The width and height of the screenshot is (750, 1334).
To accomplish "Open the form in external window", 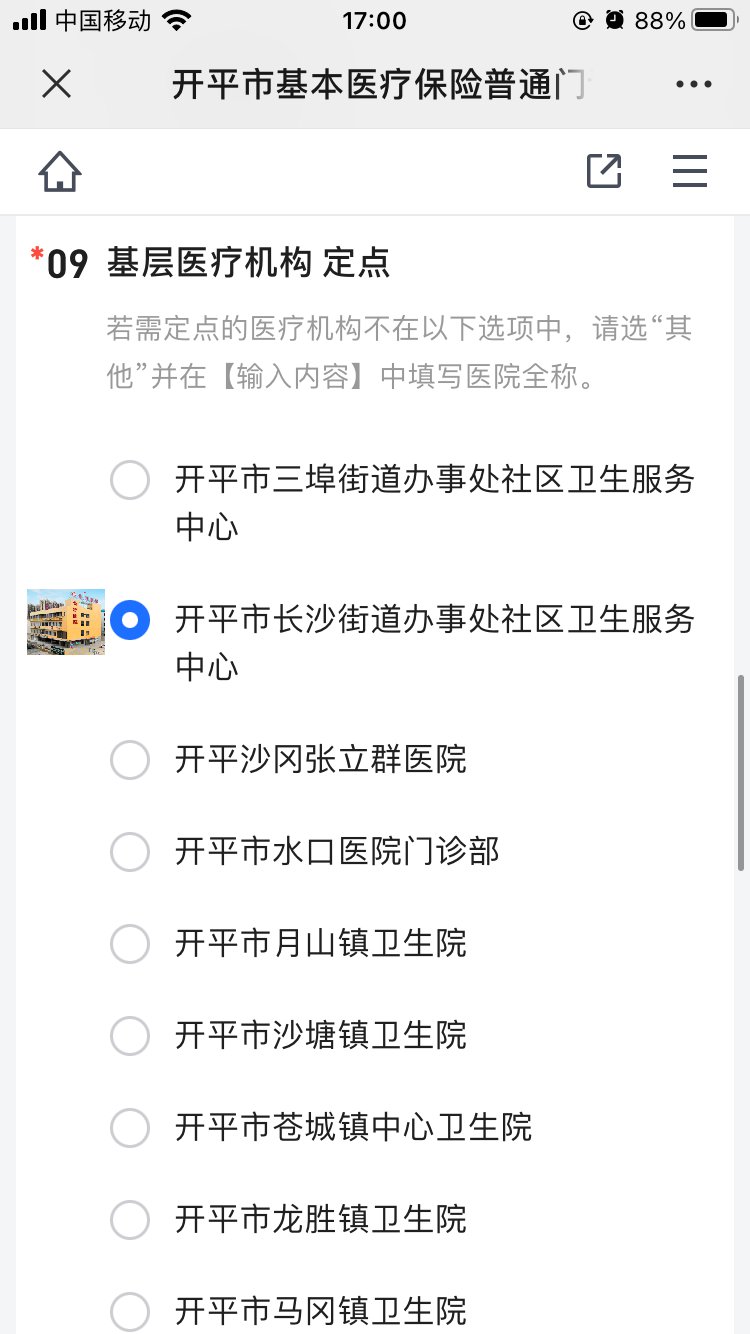I will (604, 172).
